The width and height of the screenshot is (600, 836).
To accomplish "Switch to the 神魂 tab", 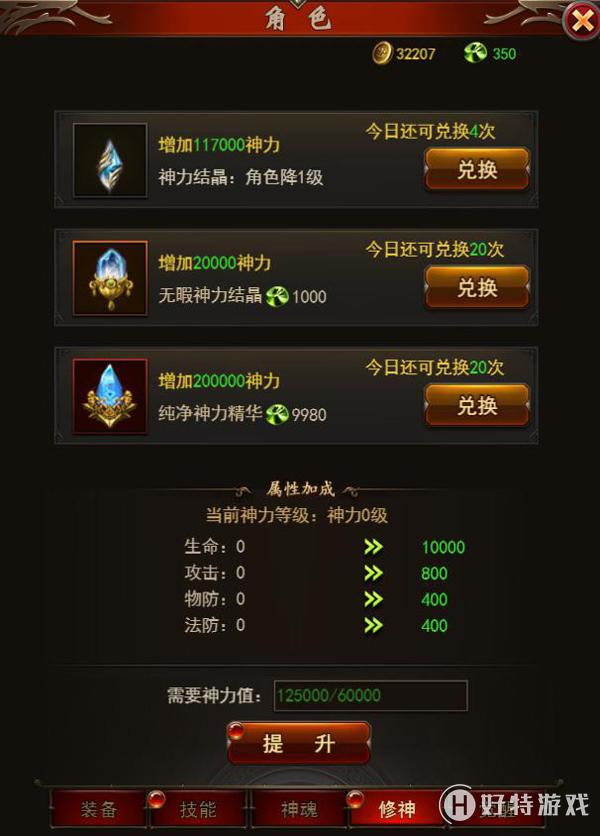I will click(297, 809).
